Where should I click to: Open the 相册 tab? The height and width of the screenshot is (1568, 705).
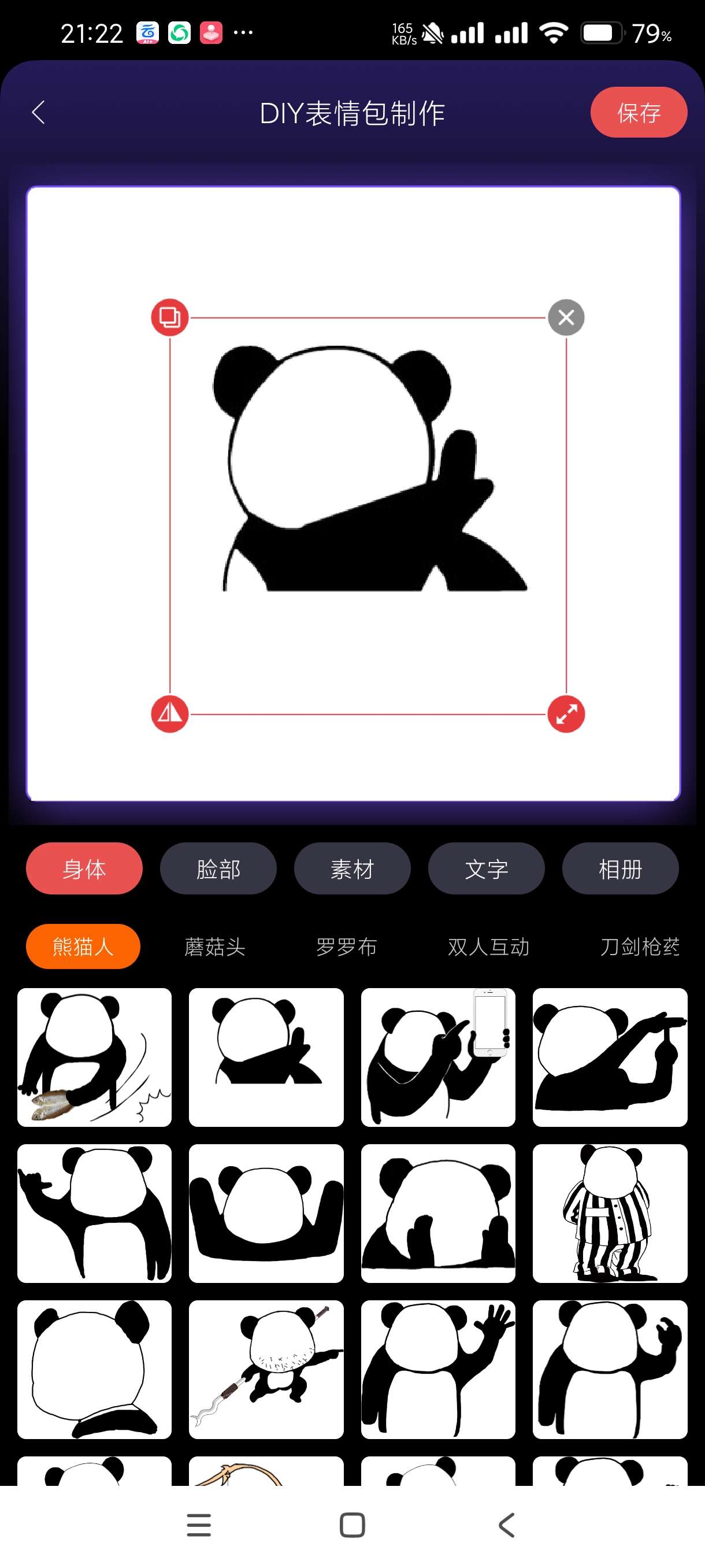pos(620,868)
